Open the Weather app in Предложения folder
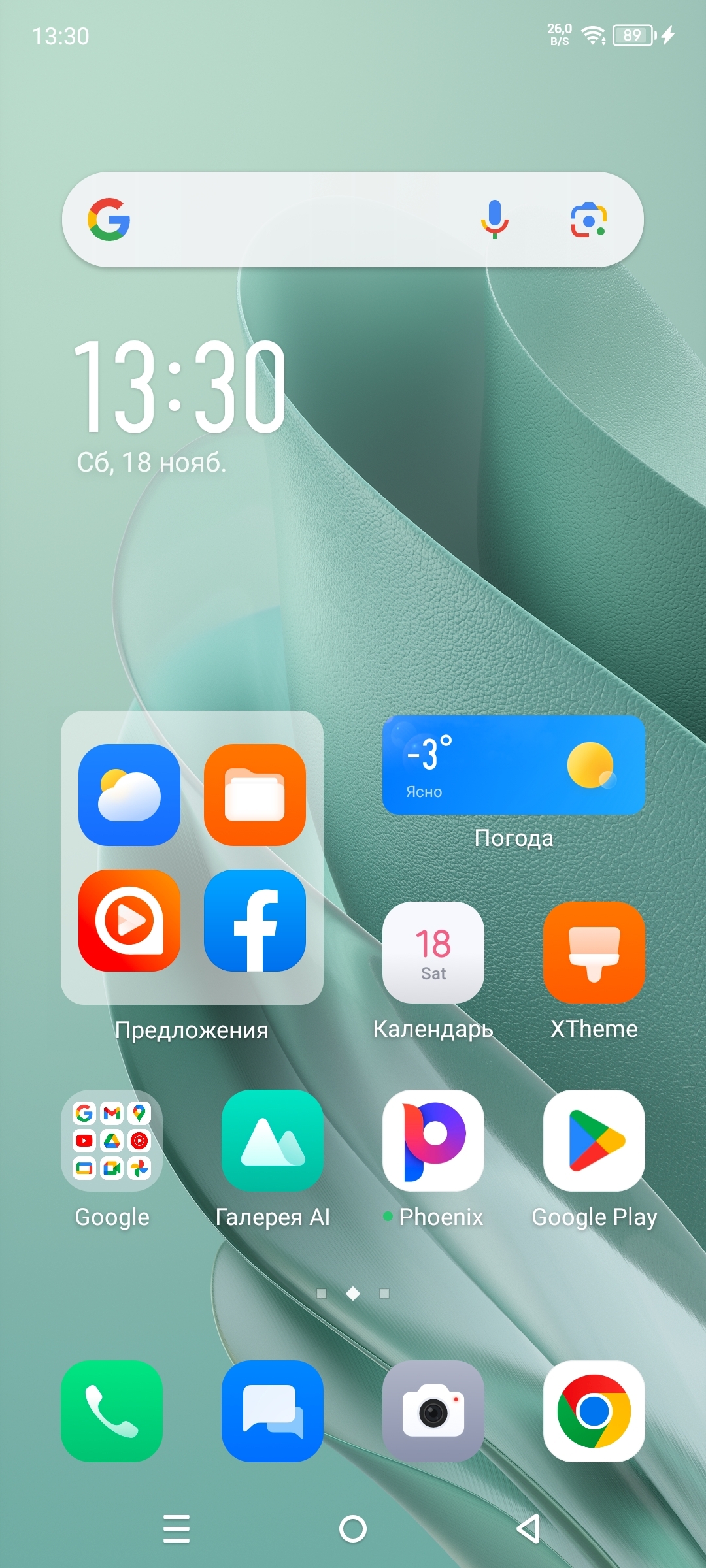 coord(129,795)
